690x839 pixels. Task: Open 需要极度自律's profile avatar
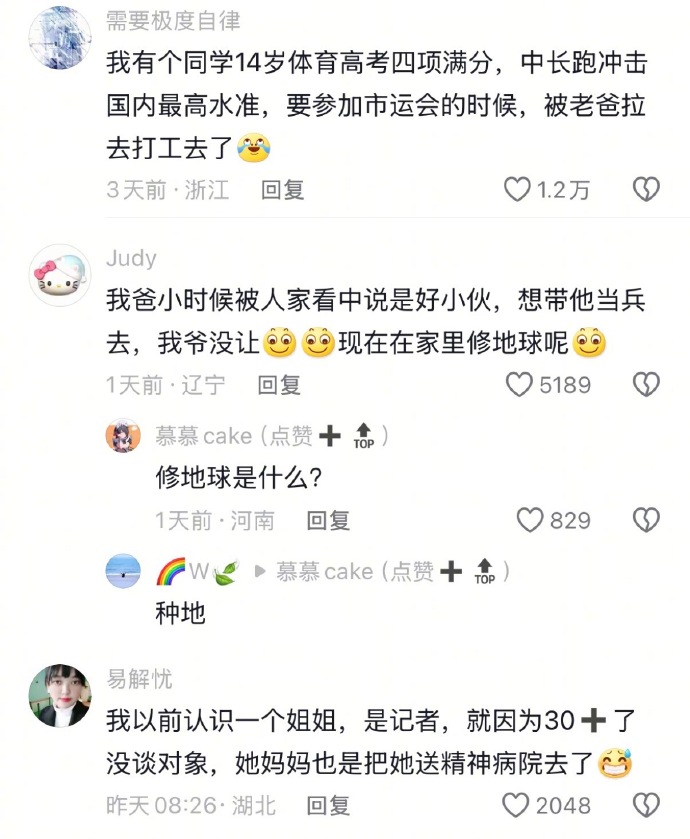(x=60, y=37)
